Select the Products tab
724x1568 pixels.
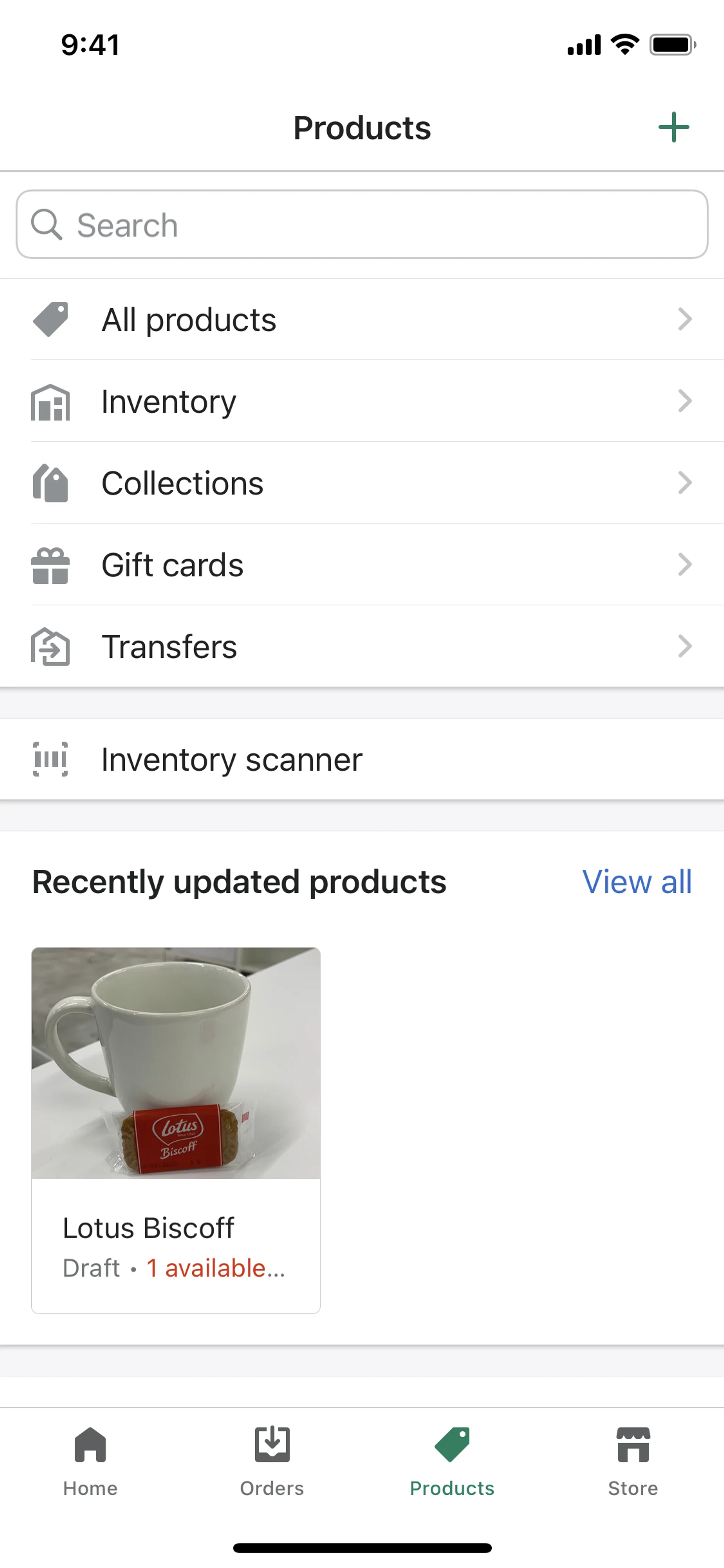click(452, 1461)
